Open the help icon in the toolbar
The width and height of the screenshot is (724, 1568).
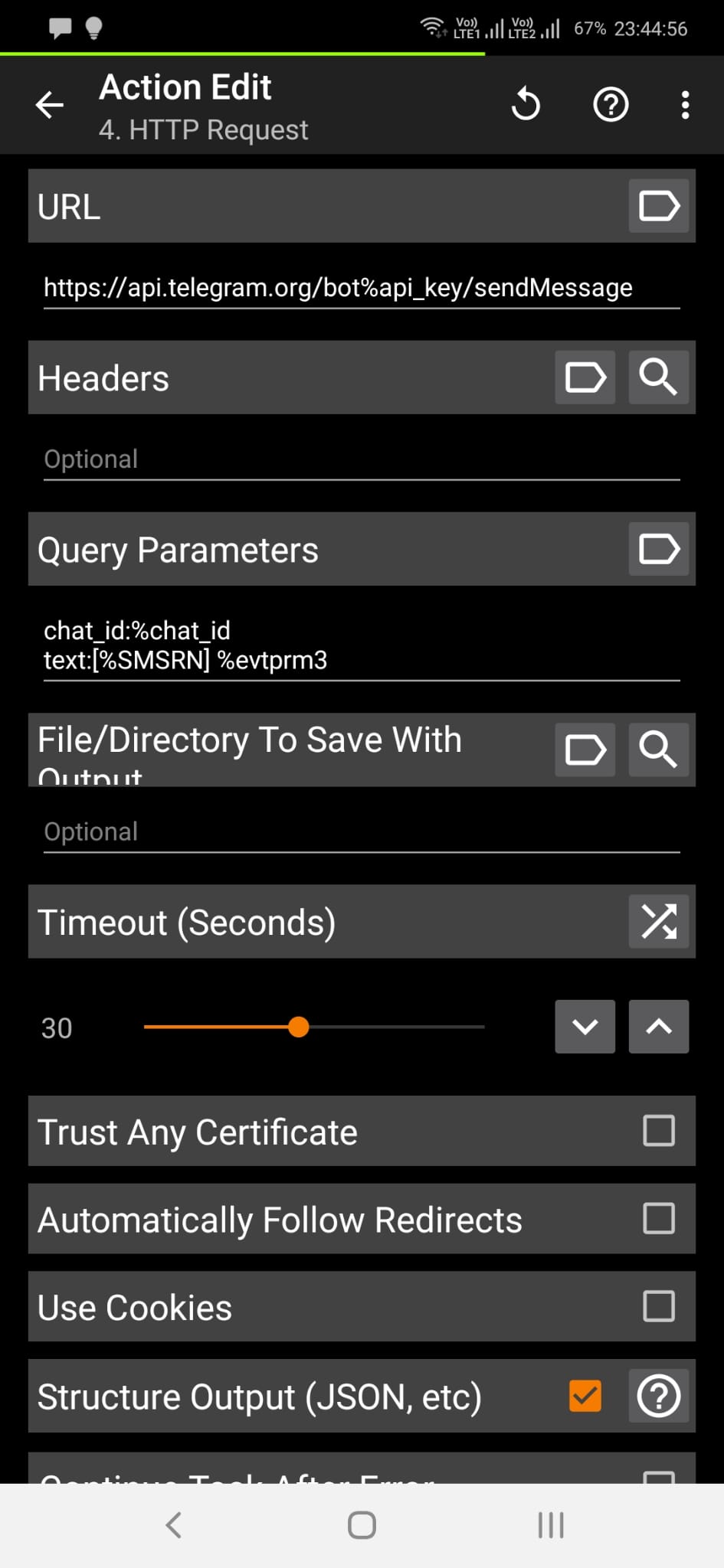(x=611, y=105)
